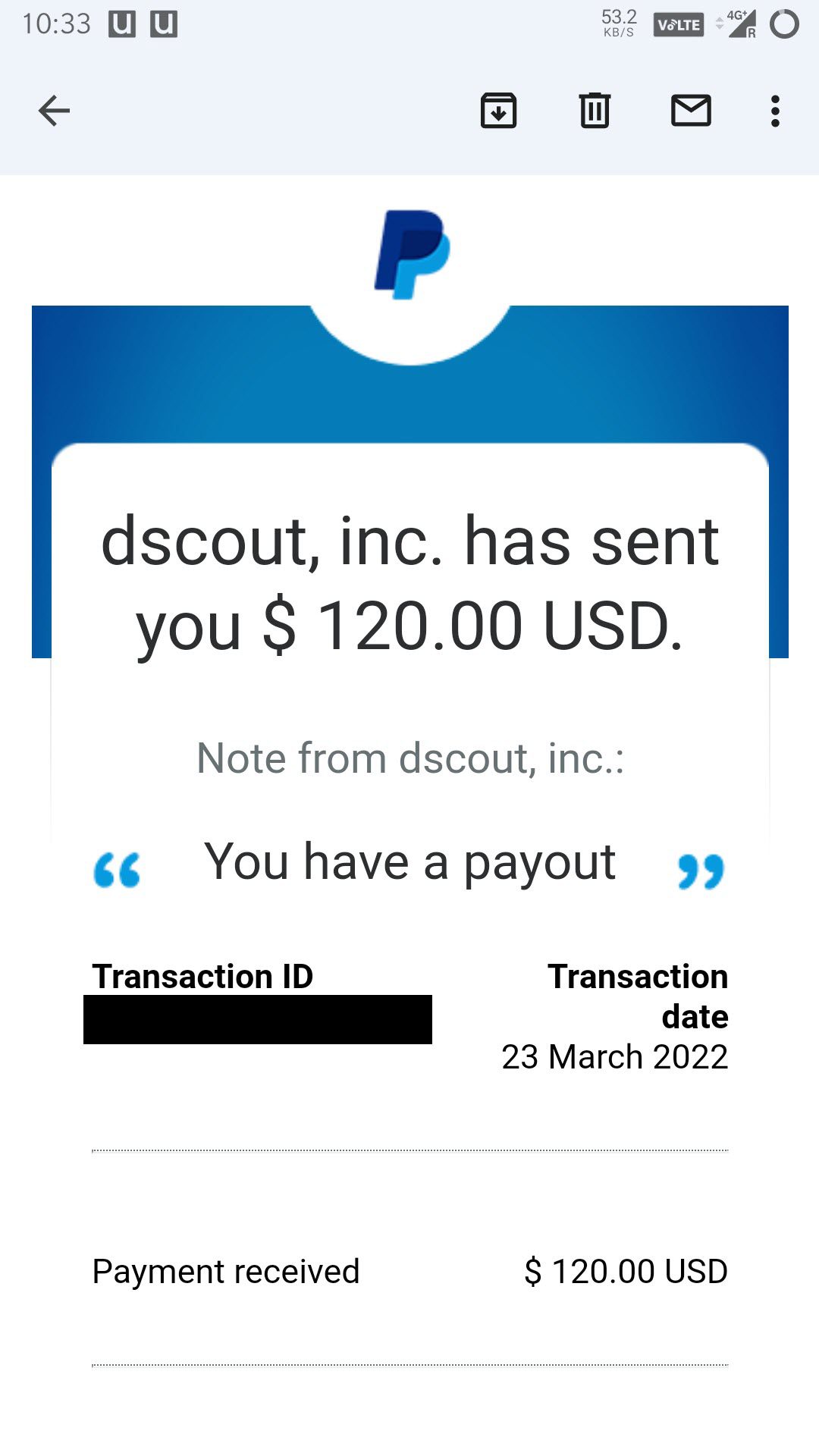Go back to the inbox
This screenshot has height=1456, width=819.
[x=54, y=111]
